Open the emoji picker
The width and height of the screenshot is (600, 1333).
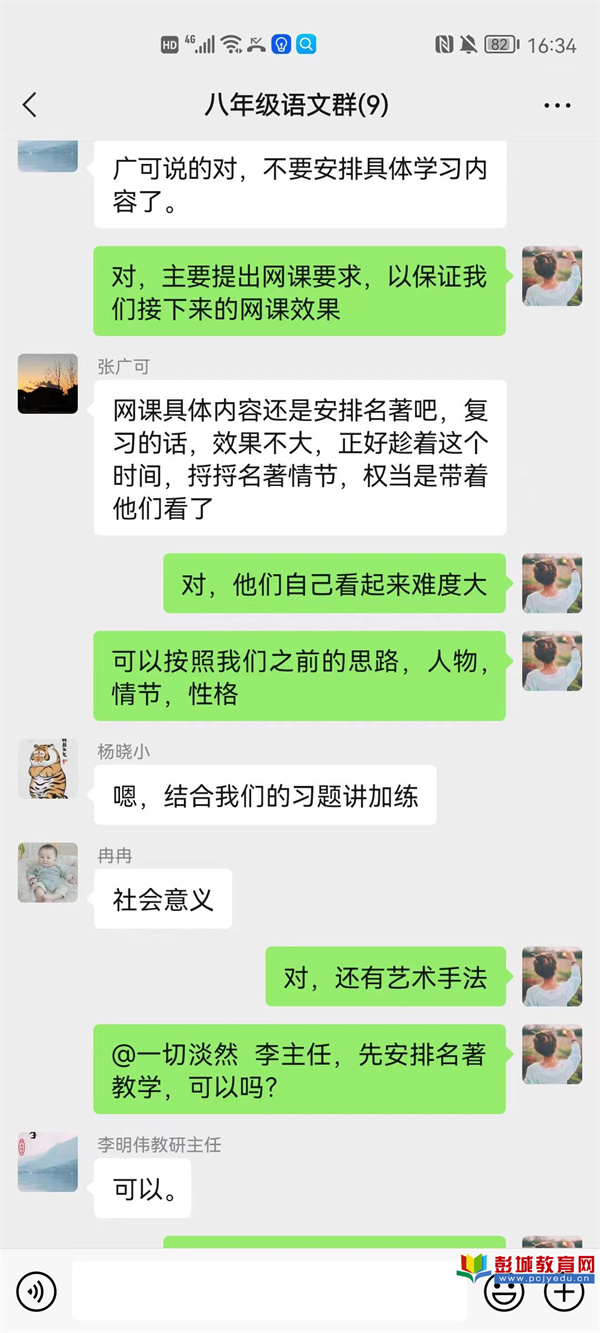point(503,1291)
